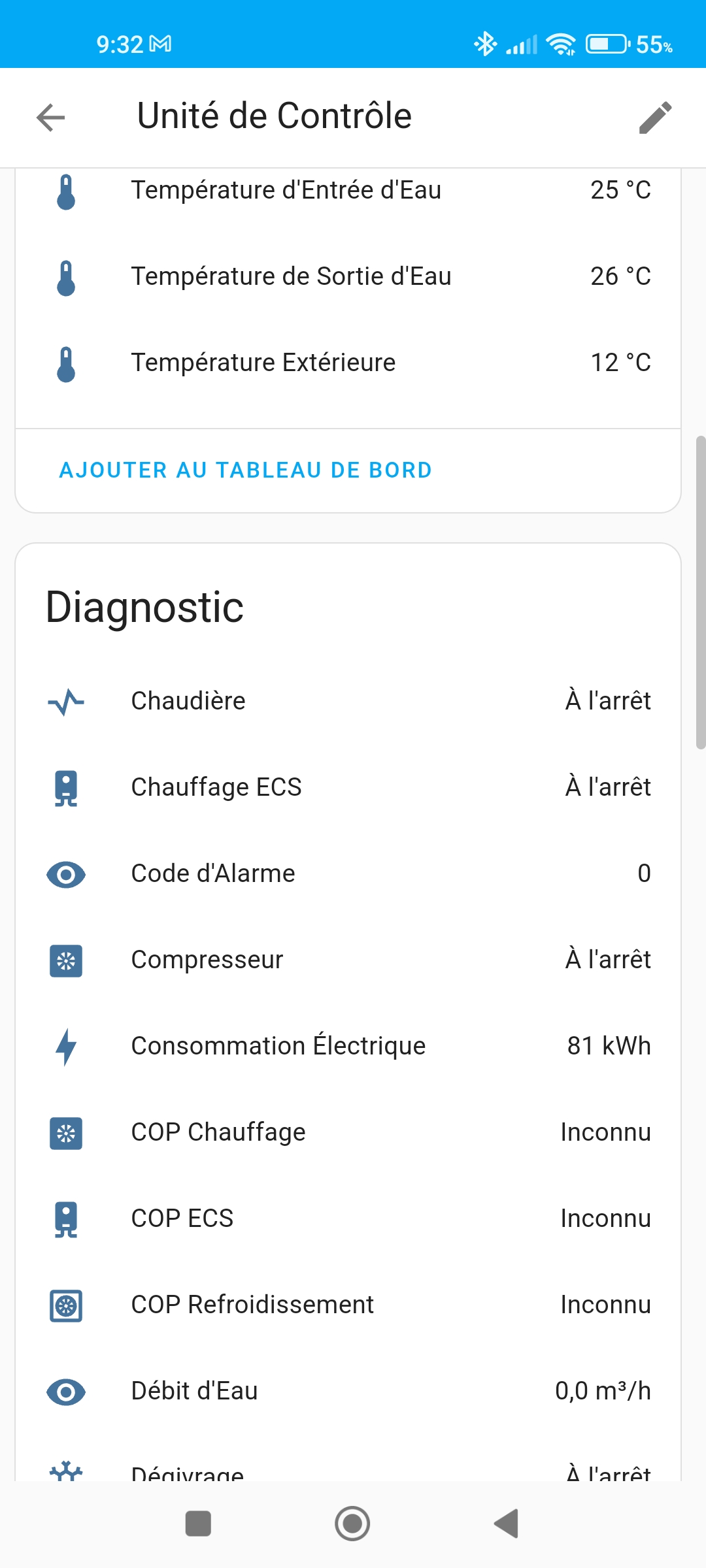Open COP Refroidissement details

pos(348,1305)
